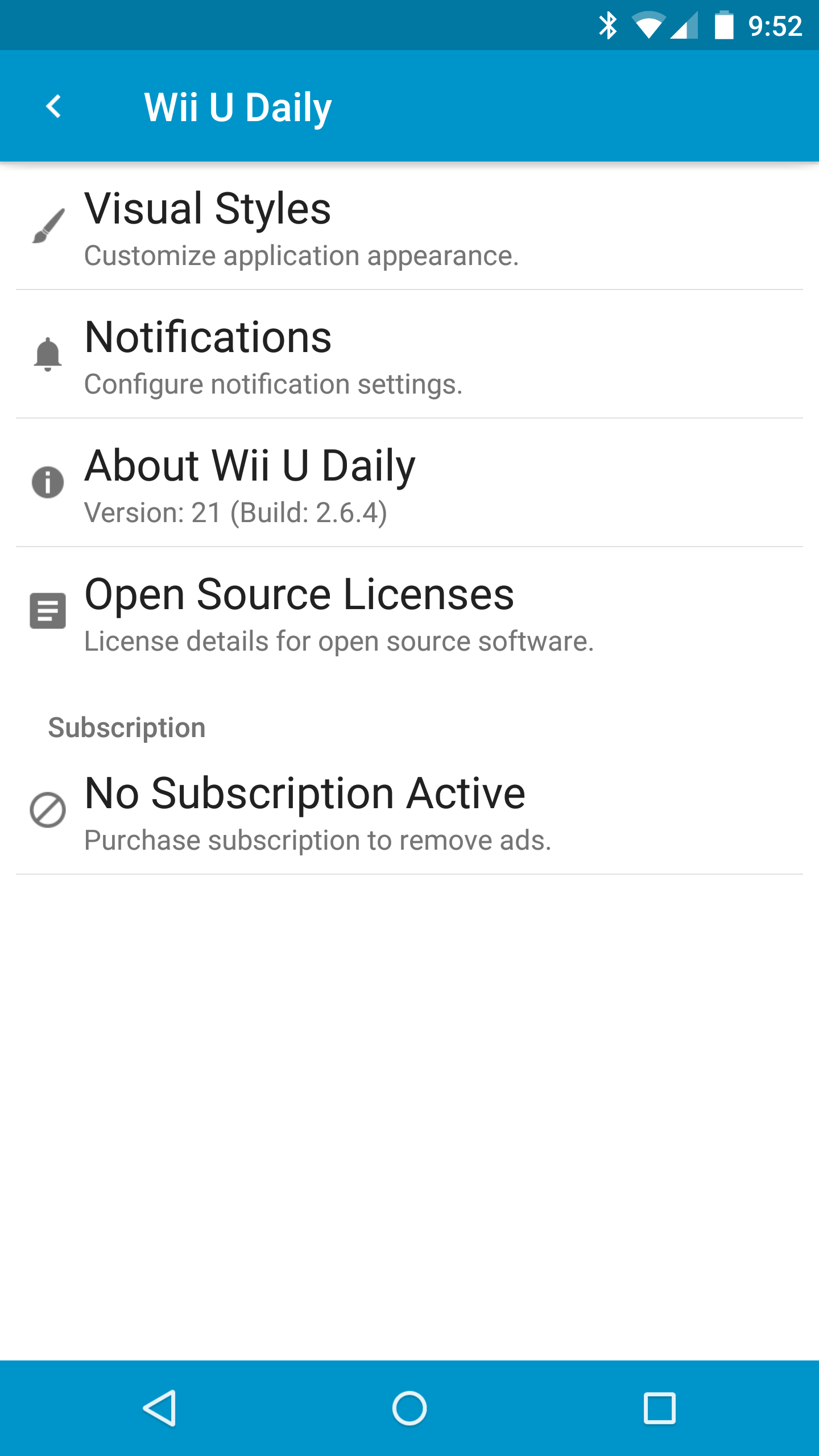Open Visual Styles settings
The width and height of the screenshot is (819, 1456).
pyautogui.click(x=408, y=227)
